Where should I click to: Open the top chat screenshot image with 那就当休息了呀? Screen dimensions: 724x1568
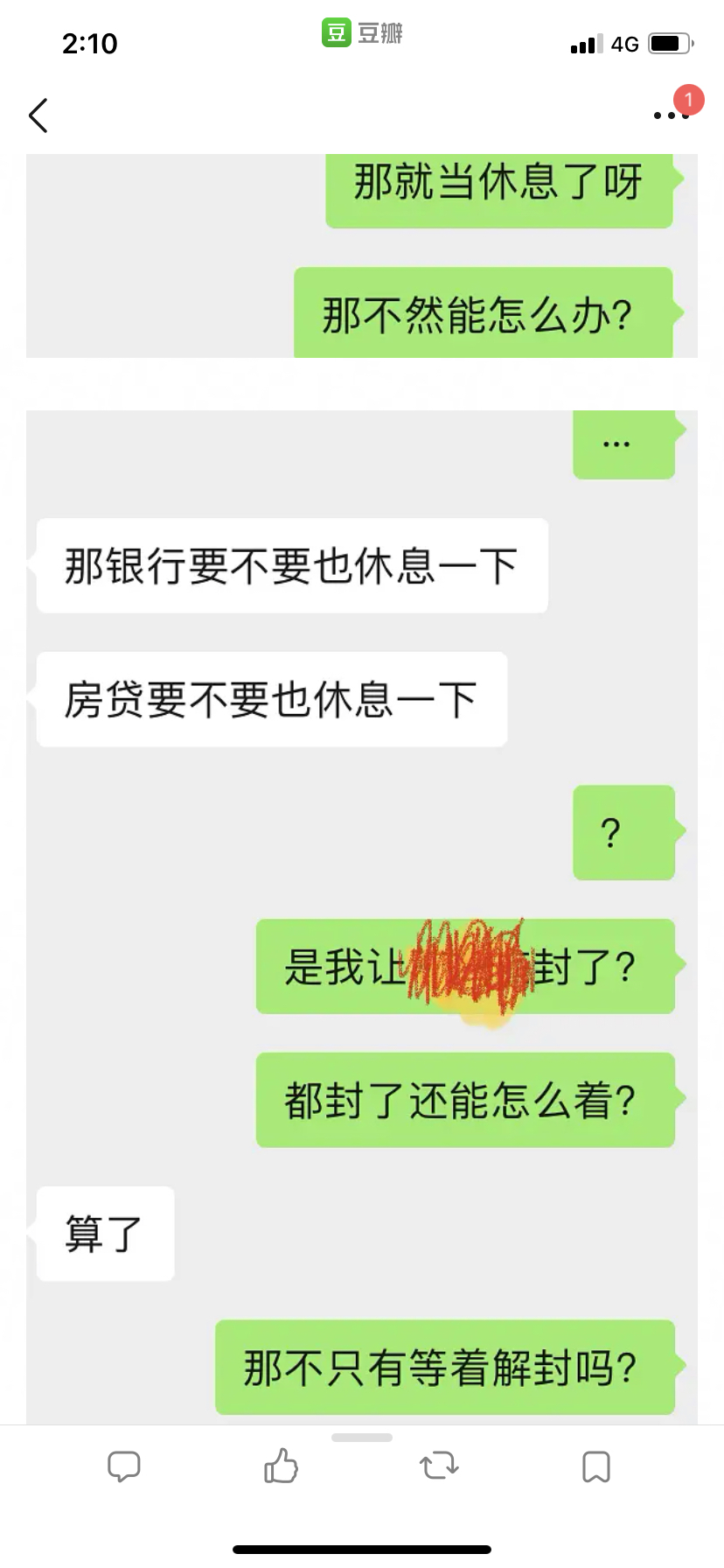pyautogui.click(x=362, y=255)
